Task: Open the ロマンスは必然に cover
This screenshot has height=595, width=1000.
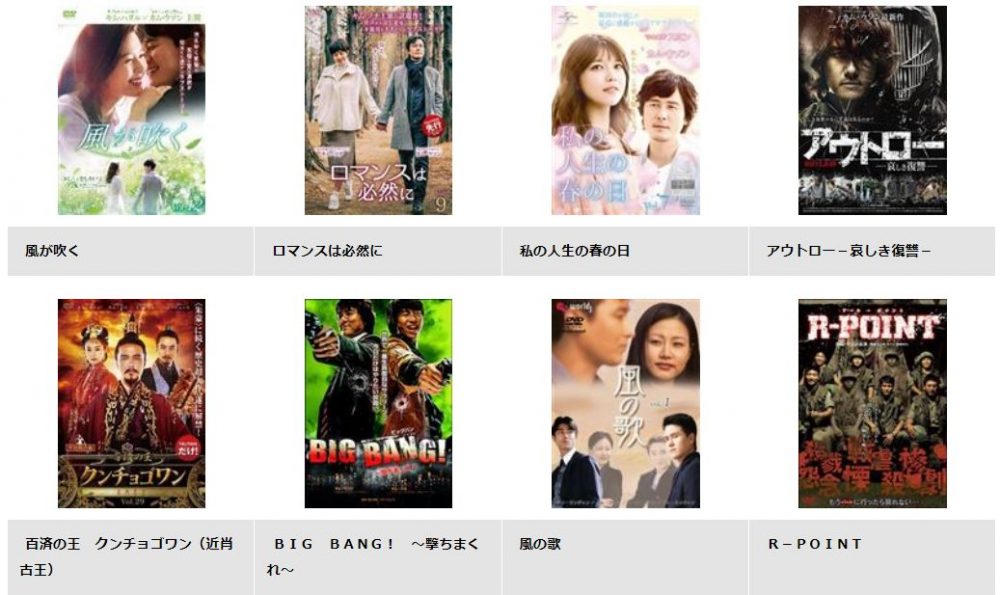Action: 378,110
